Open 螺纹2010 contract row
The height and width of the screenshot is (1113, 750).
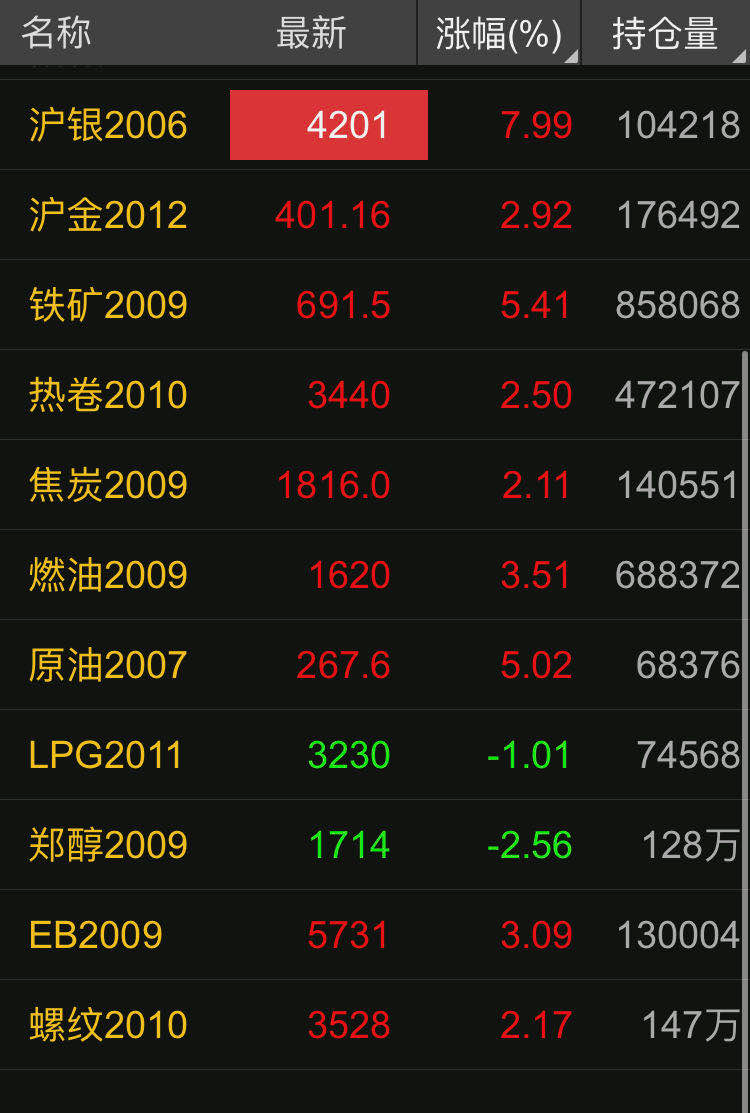pyautogui.click(x=108, y=1025)
